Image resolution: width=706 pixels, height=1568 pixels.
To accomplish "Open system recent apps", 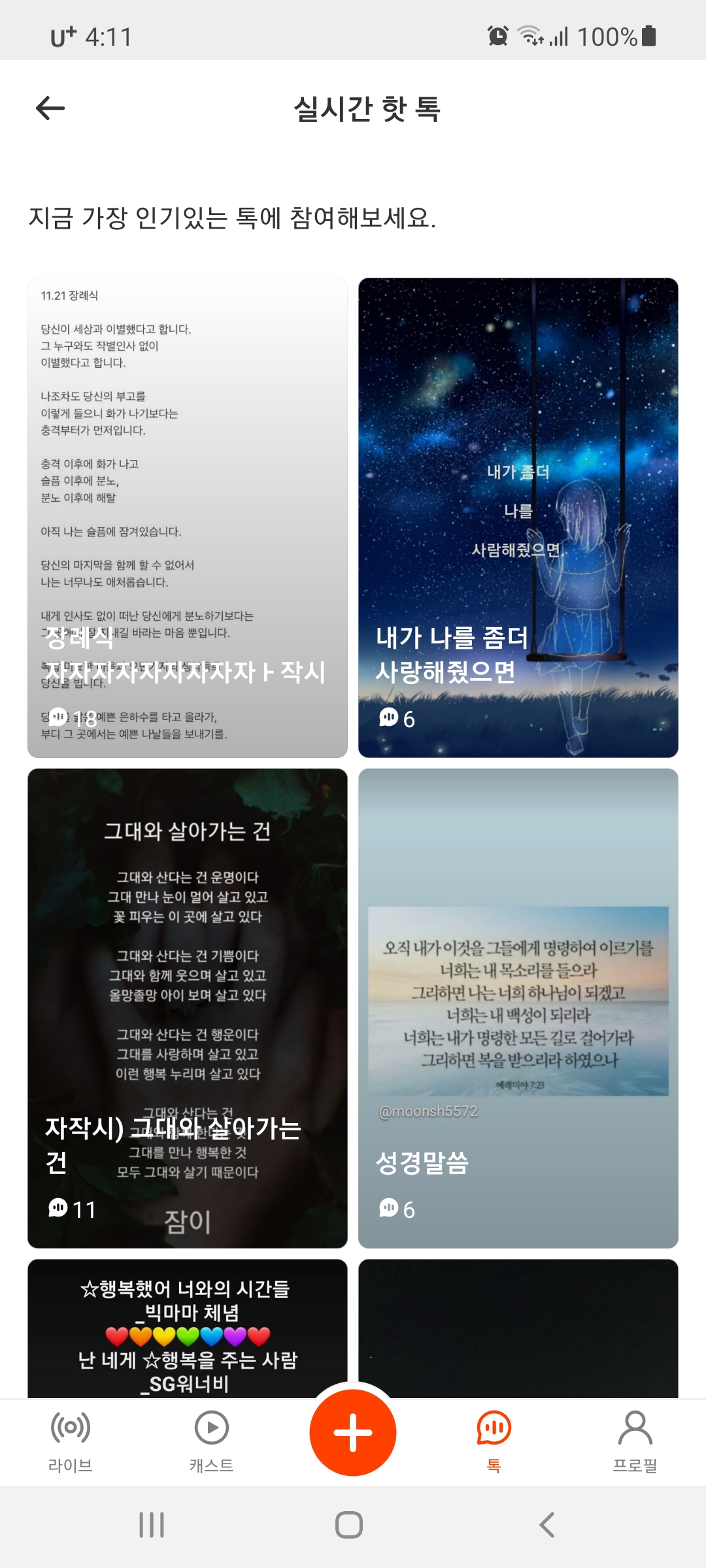I will (152, 1525).
